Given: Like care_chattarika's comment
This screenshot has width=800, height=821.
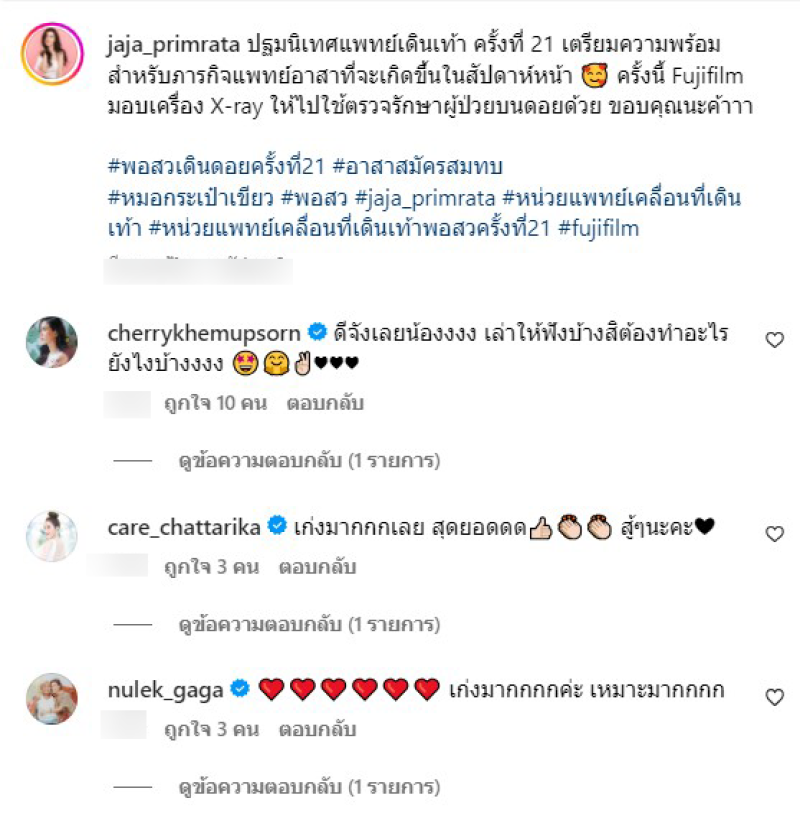Looking at the screenshot, I should [774, 534].
